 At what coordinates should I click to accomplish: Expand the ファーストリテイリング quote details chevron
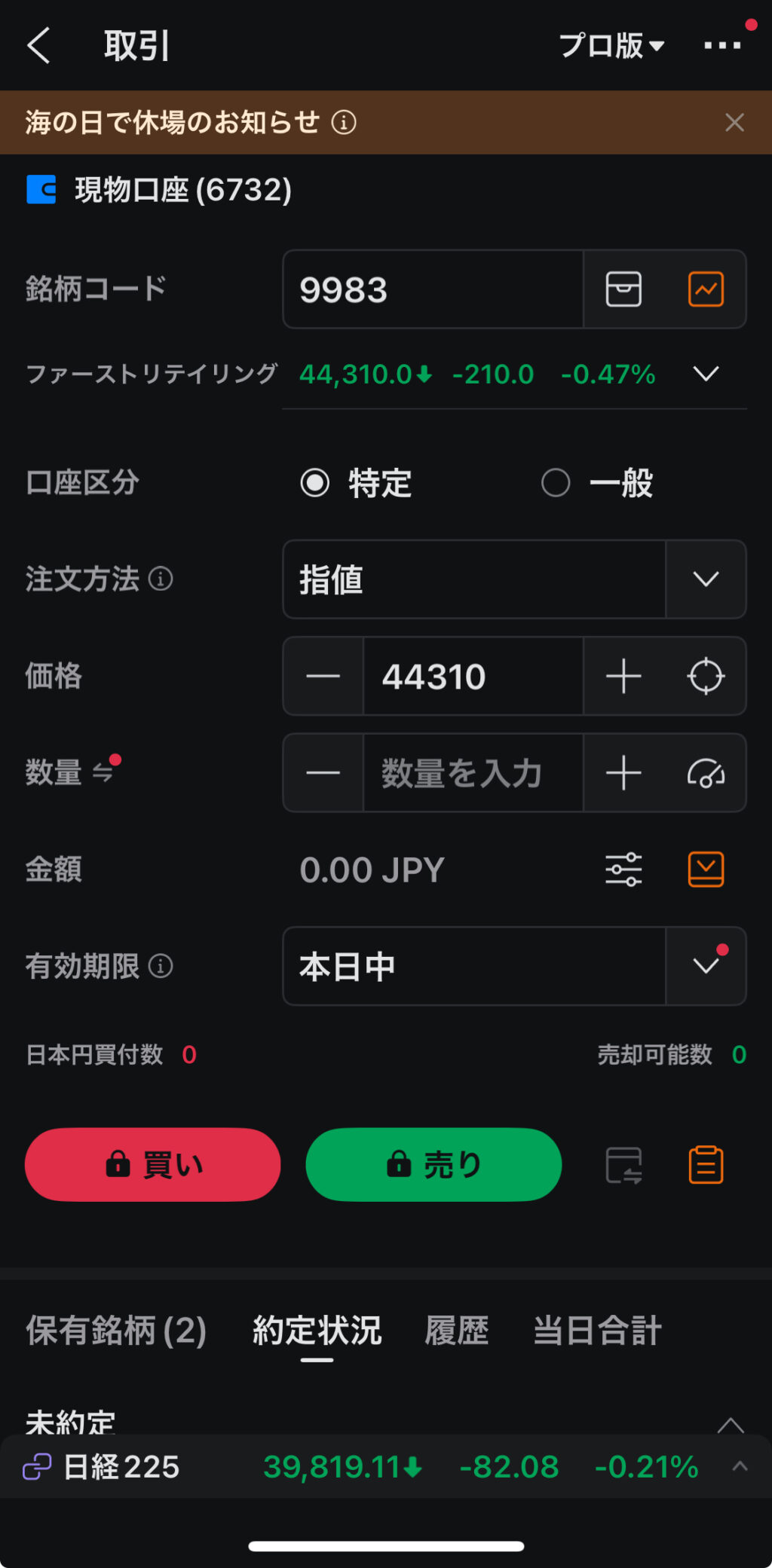[x=706, y=373]
